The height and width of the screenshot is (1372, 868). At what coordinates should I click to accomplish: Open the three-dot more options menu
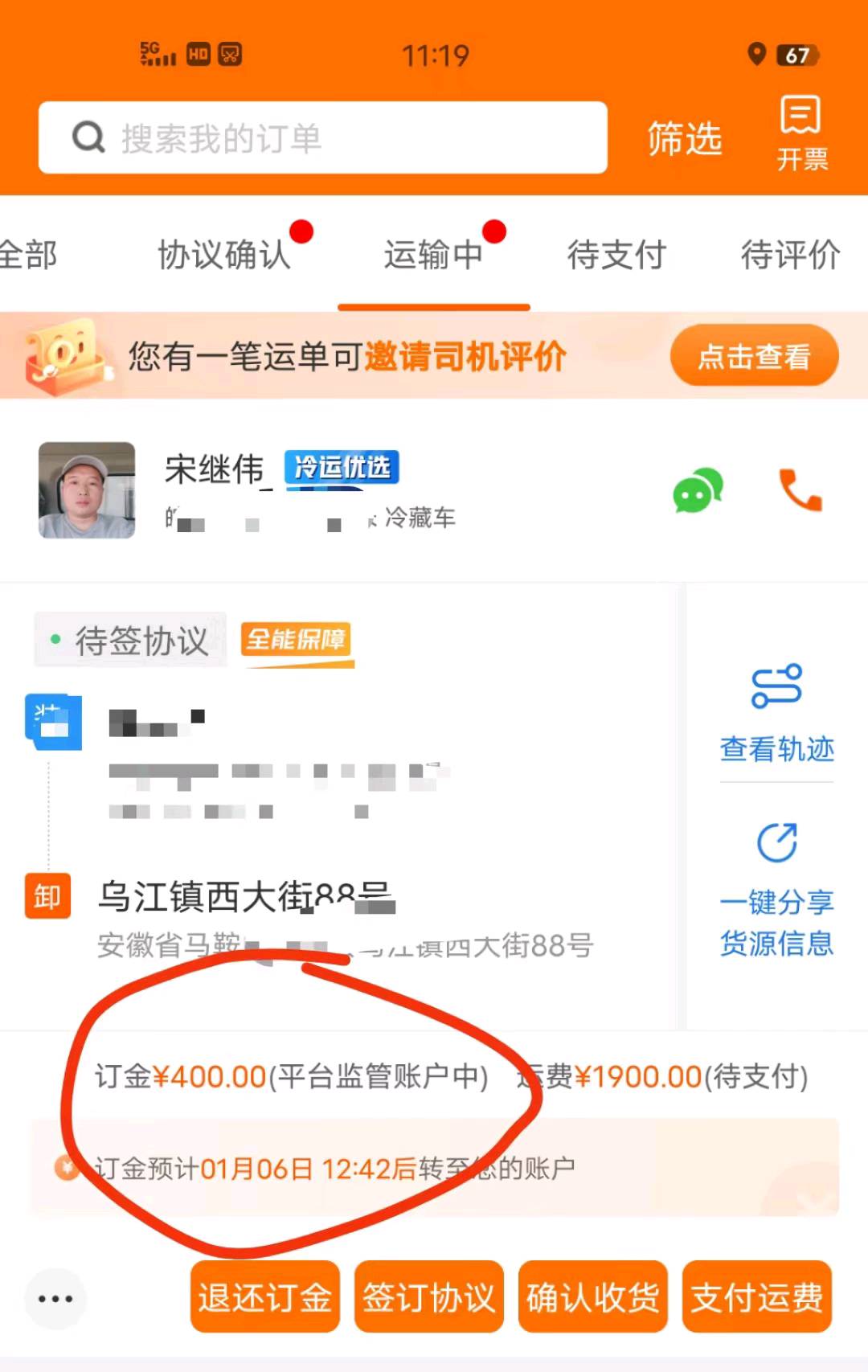(55, 1298)
